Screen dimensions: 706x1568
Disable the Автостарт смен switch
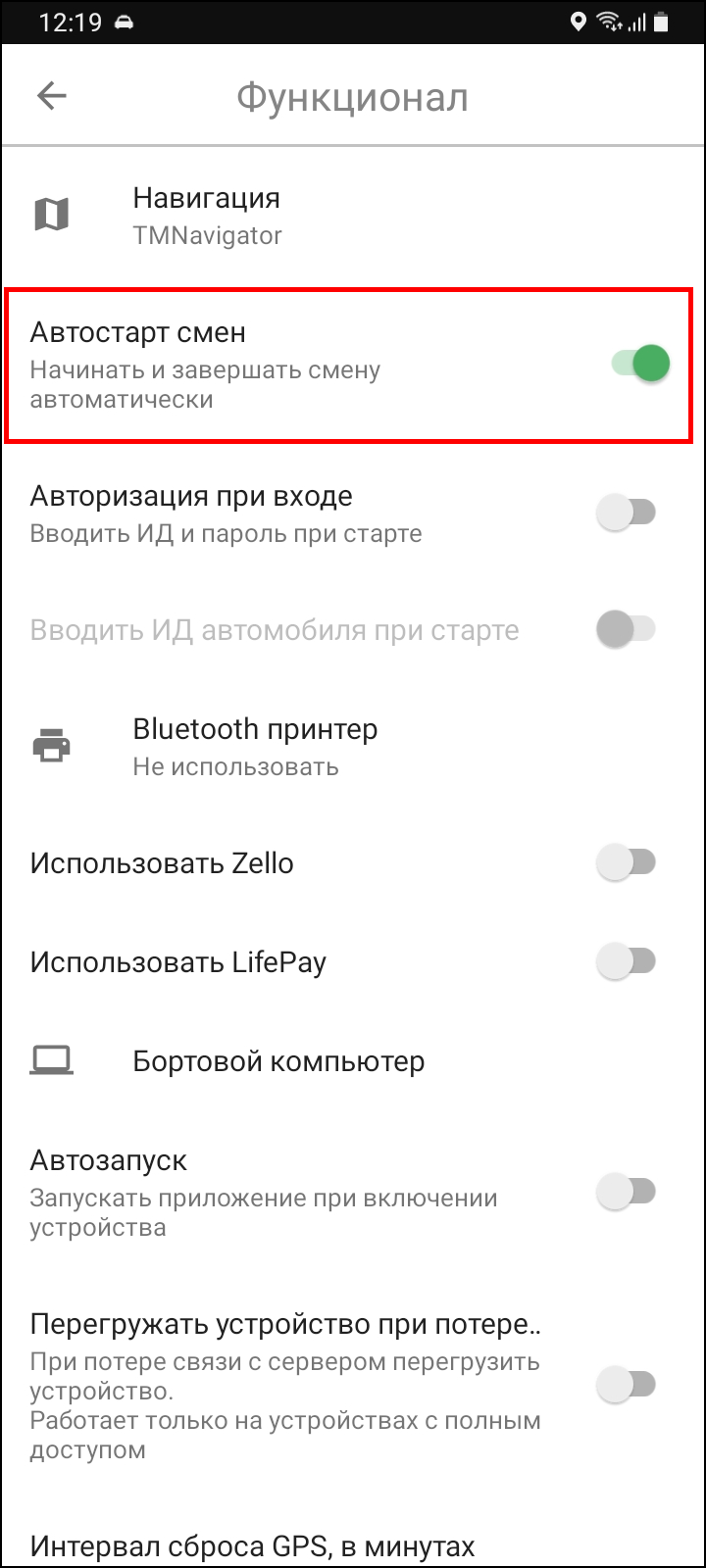pyautogui.click(x=640, y=365)
